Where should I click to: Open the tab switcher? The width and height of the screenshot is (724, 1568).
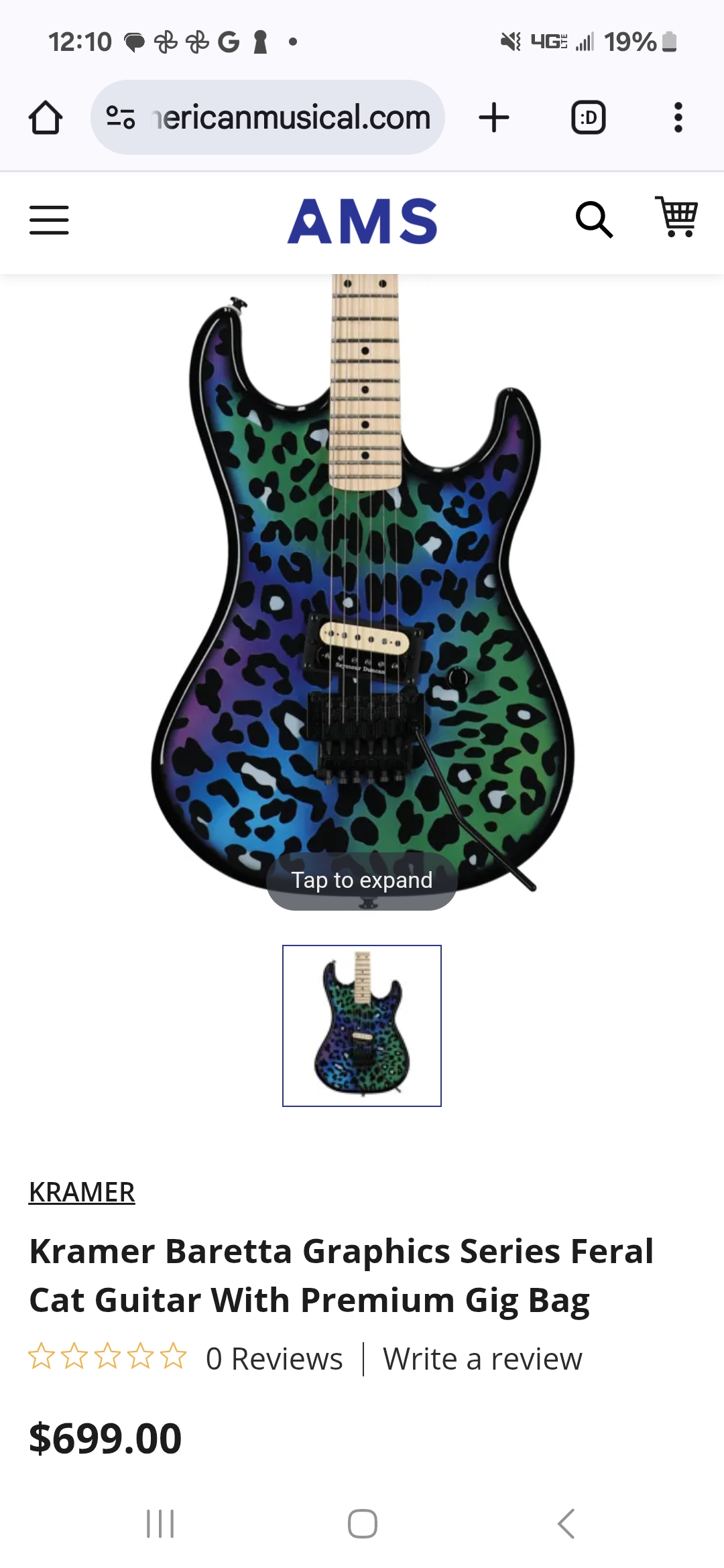tap(588, 118)
